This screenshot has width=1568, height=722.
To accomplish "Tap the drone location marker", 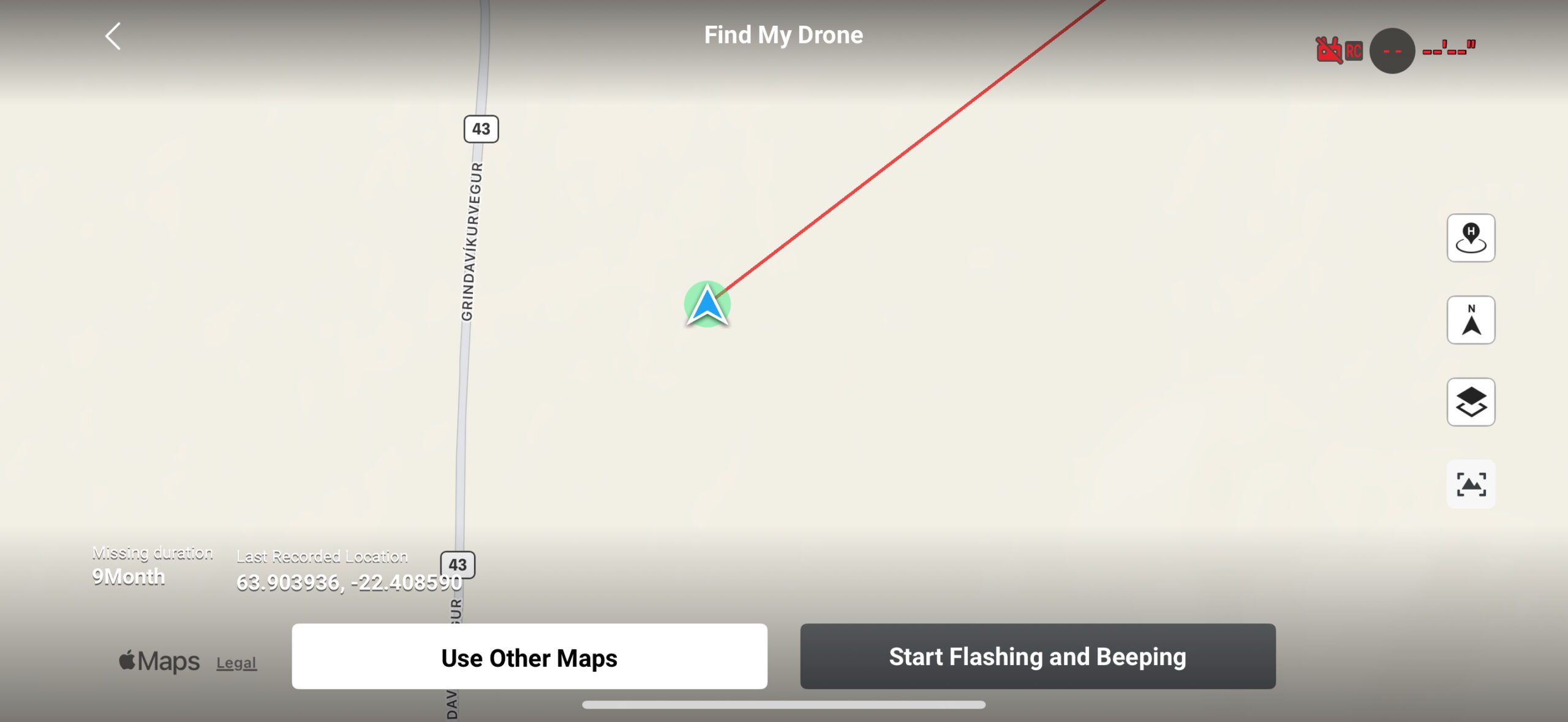I will pos(707,305).
